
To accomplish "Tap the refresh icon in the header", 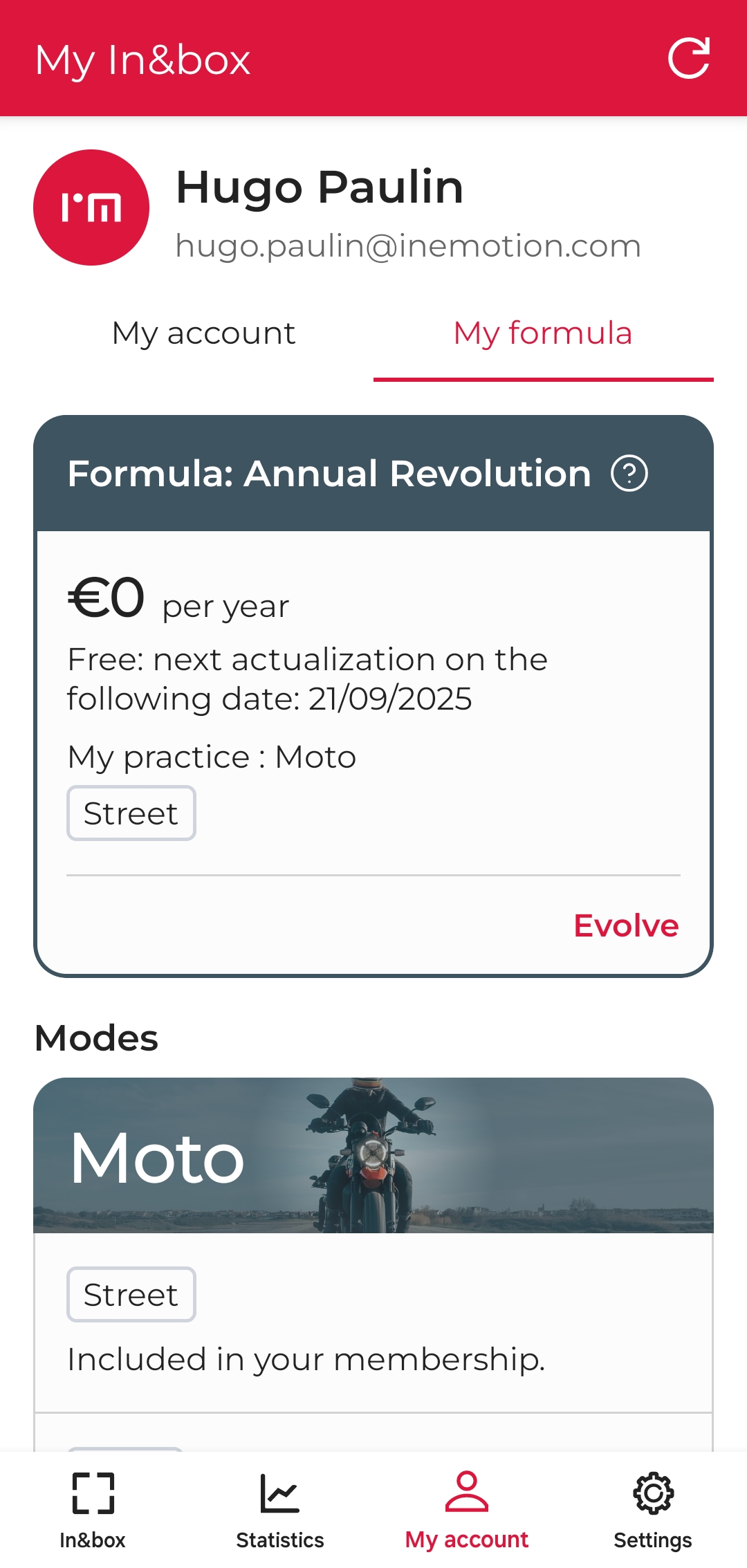I will (x=689, y=58).
